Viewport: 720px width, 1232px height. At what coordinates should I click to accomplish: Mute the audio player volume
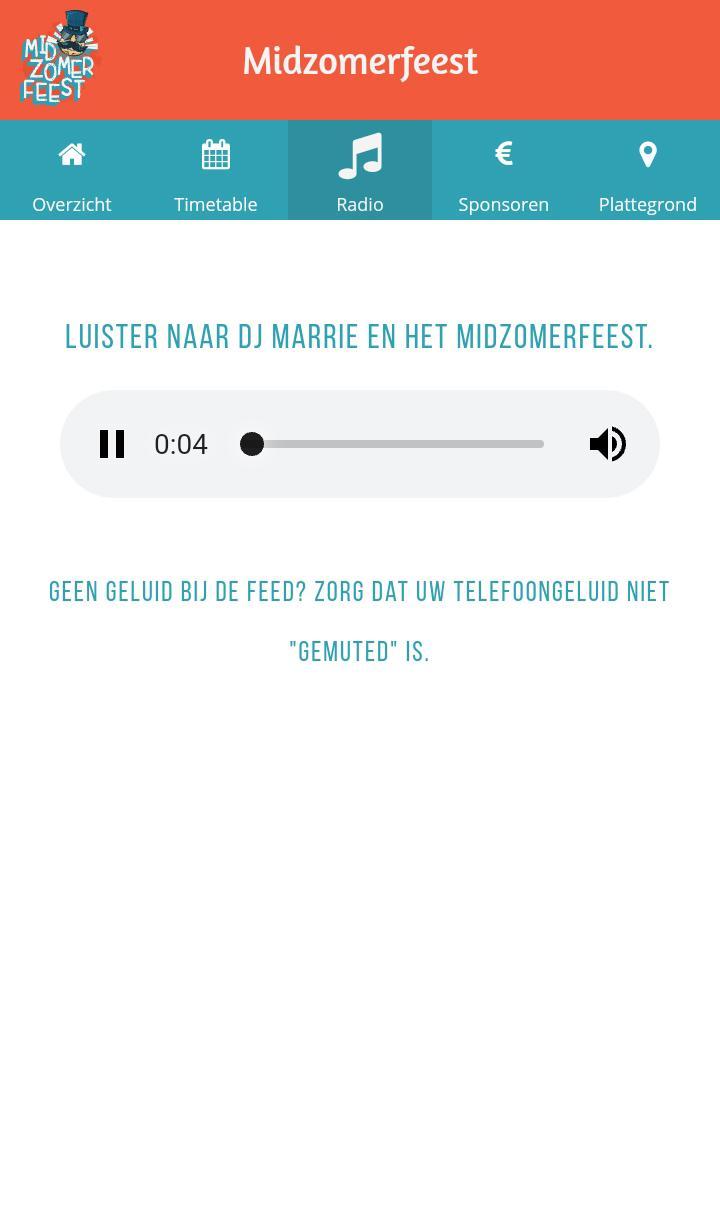608,444
